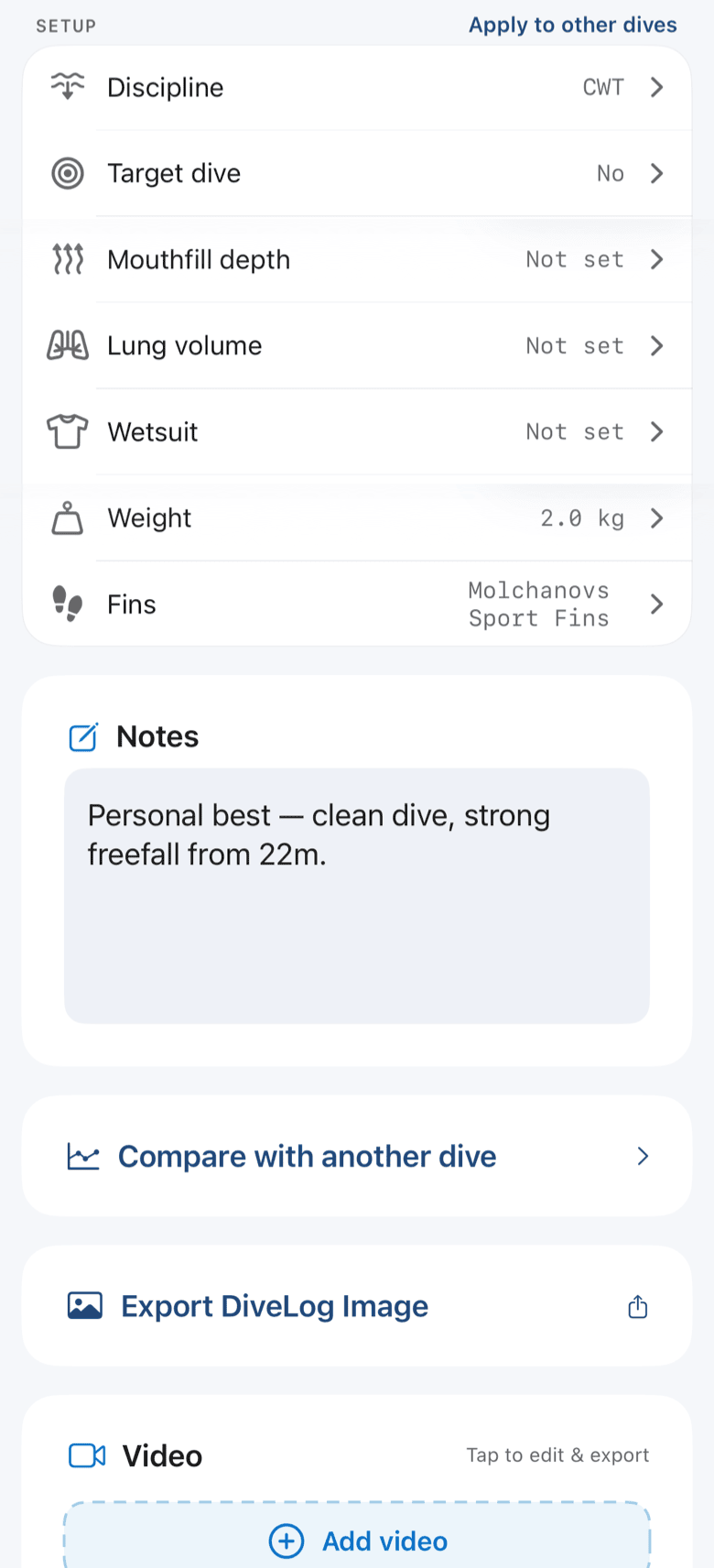Open the Target dive setting
Screen dimensions: 714x1568
357,173
